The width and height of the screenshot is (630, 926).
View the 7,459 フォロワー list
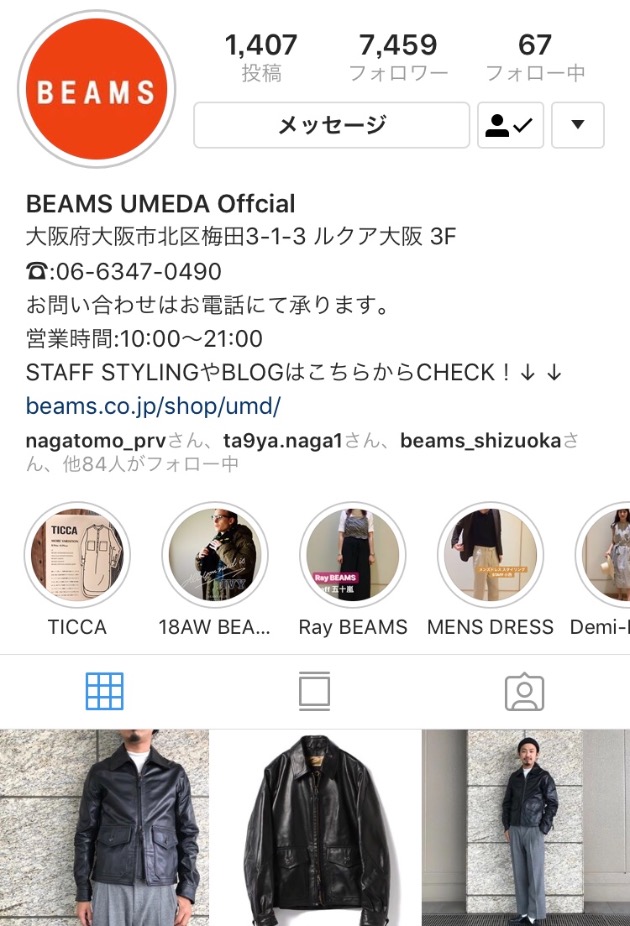pyautogui.click(x=398, y=56)
